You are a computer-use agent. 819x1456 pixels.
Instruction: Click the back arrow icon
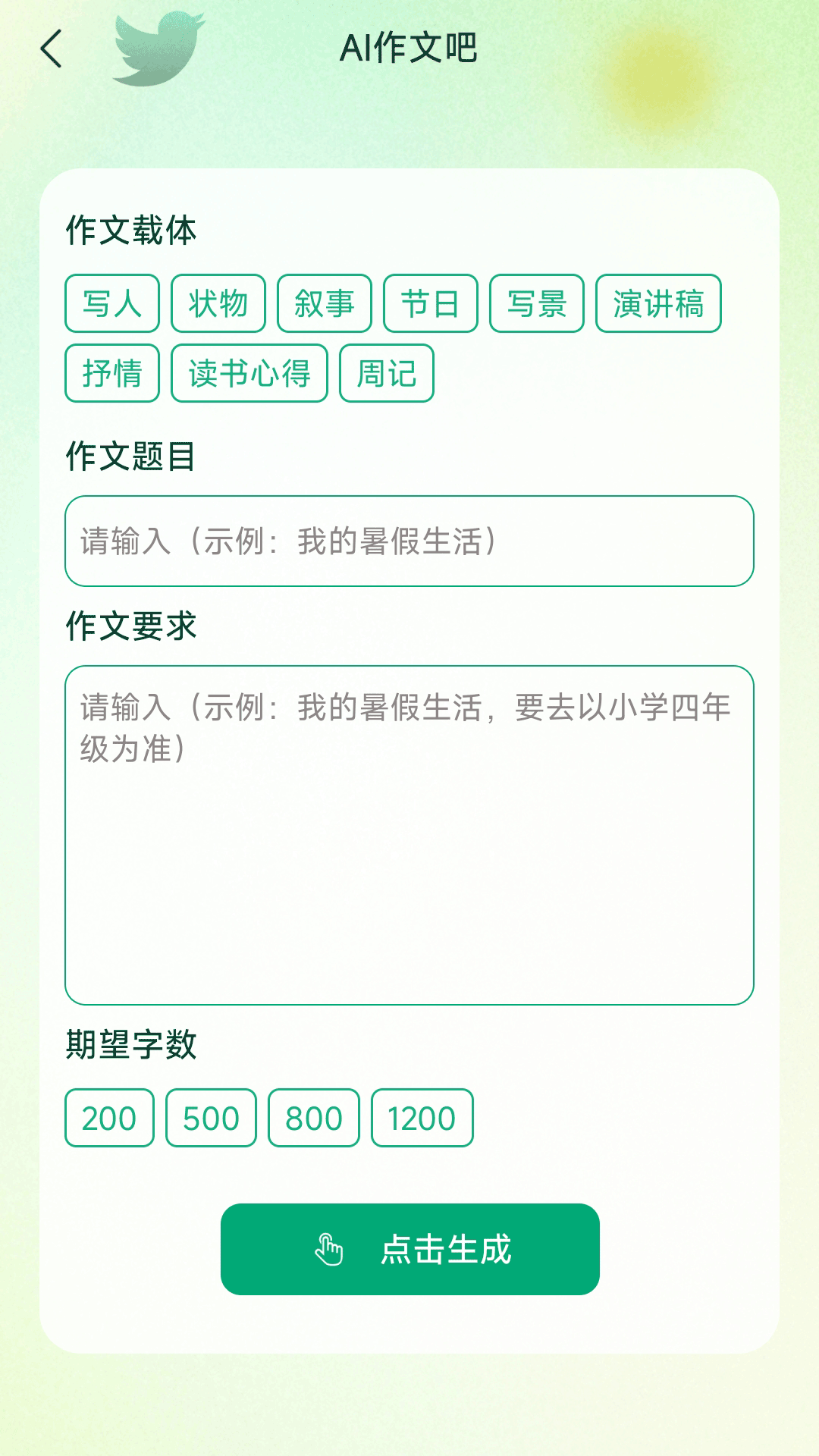tap(52, 47)
